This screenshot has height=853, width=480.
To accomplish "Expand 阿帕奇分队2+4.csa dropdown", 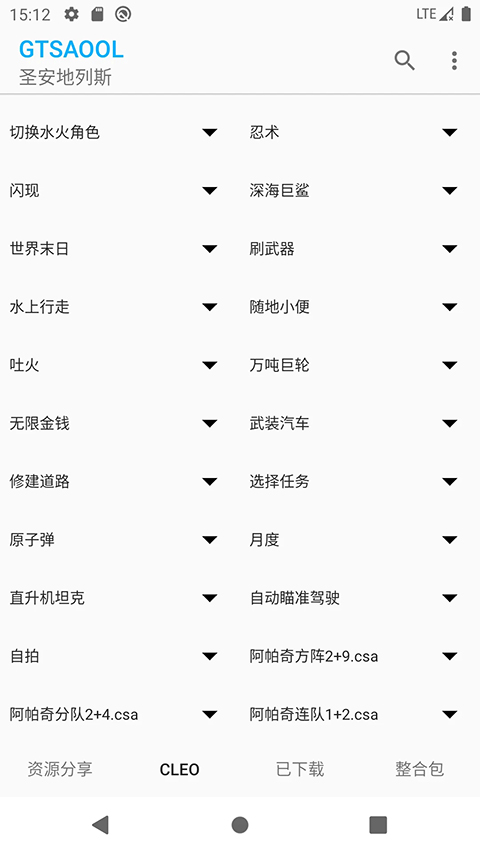I will click(114, 714).
